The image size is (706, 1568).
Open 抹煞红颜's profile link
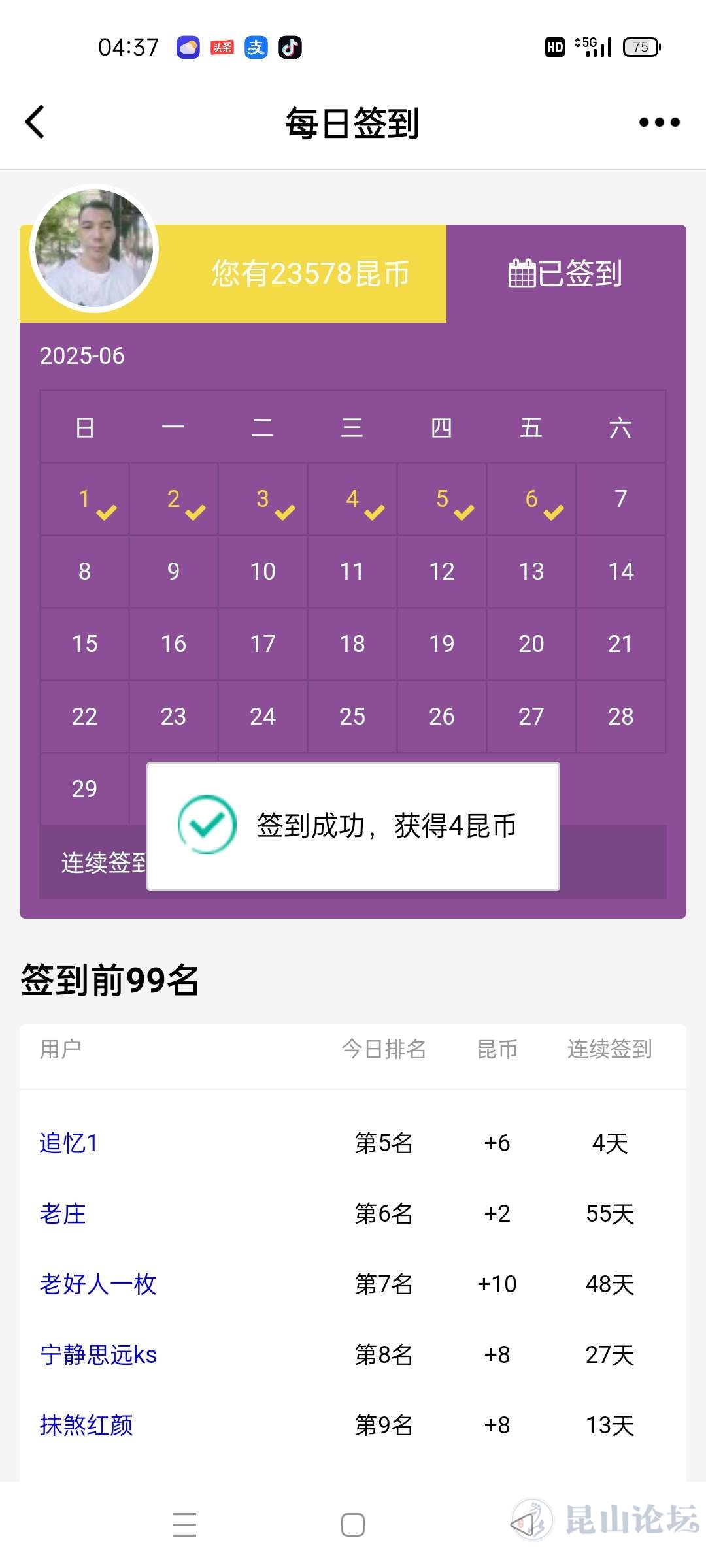click(x=86, y=1426)
